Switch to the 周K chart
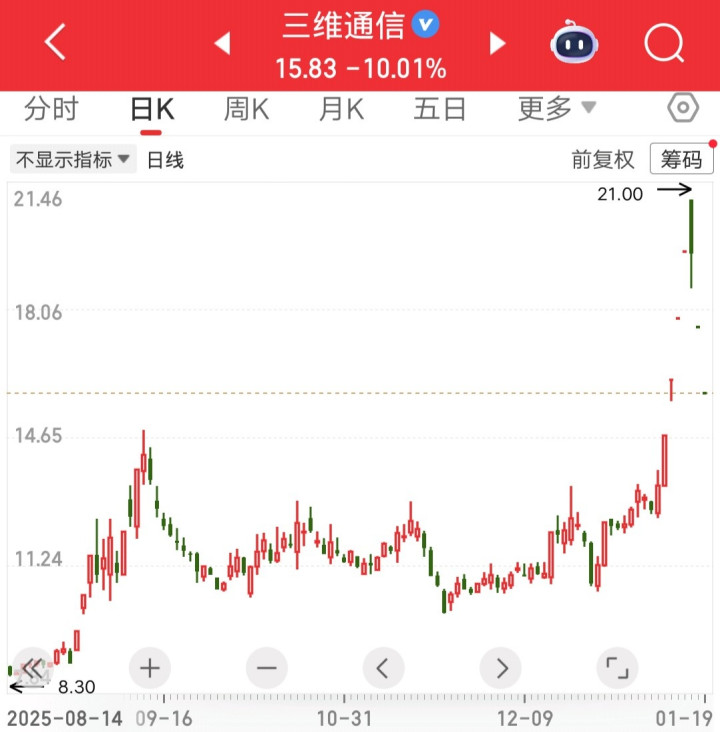This screenshot has height=732, width=720. point(246,109)
